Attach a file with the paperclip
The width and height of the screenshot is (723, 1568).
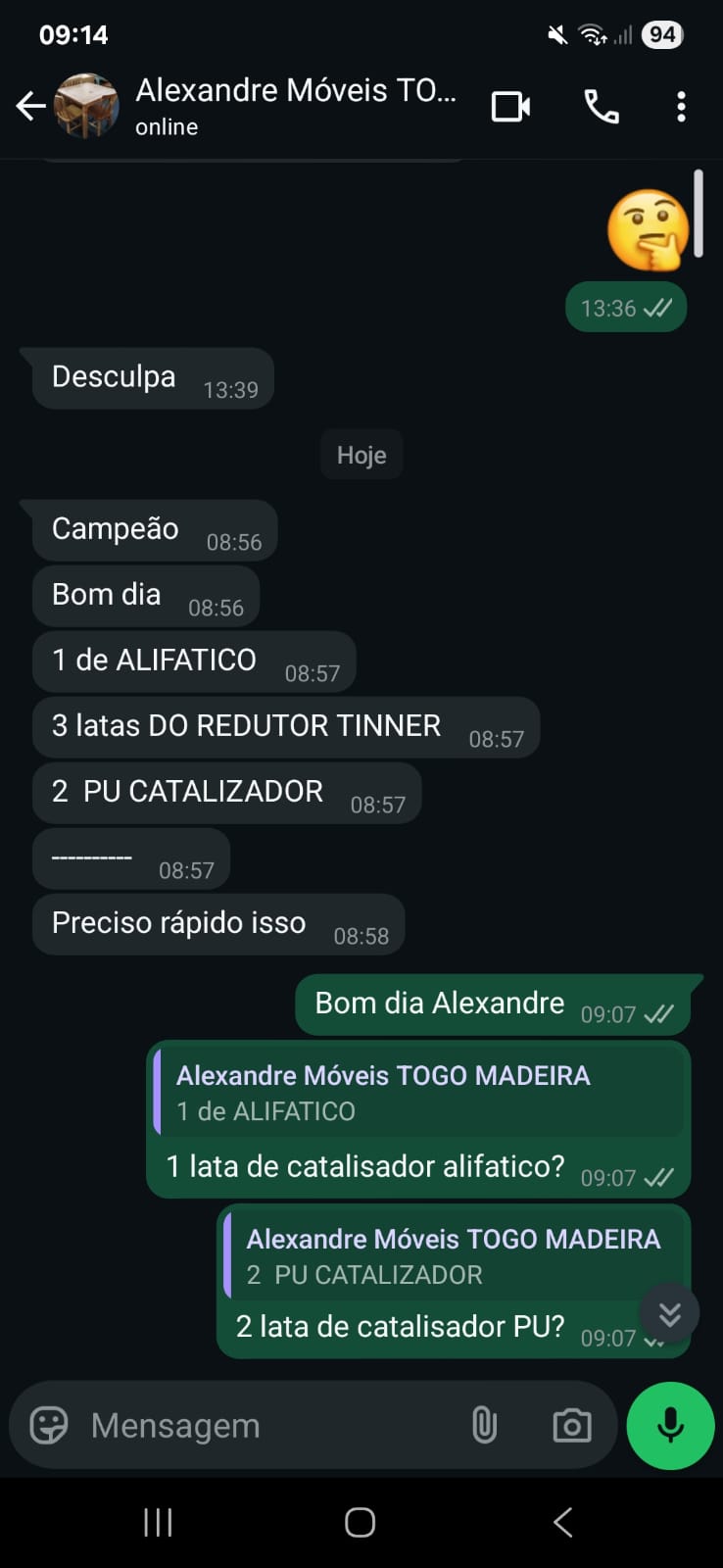(484, 1425)
